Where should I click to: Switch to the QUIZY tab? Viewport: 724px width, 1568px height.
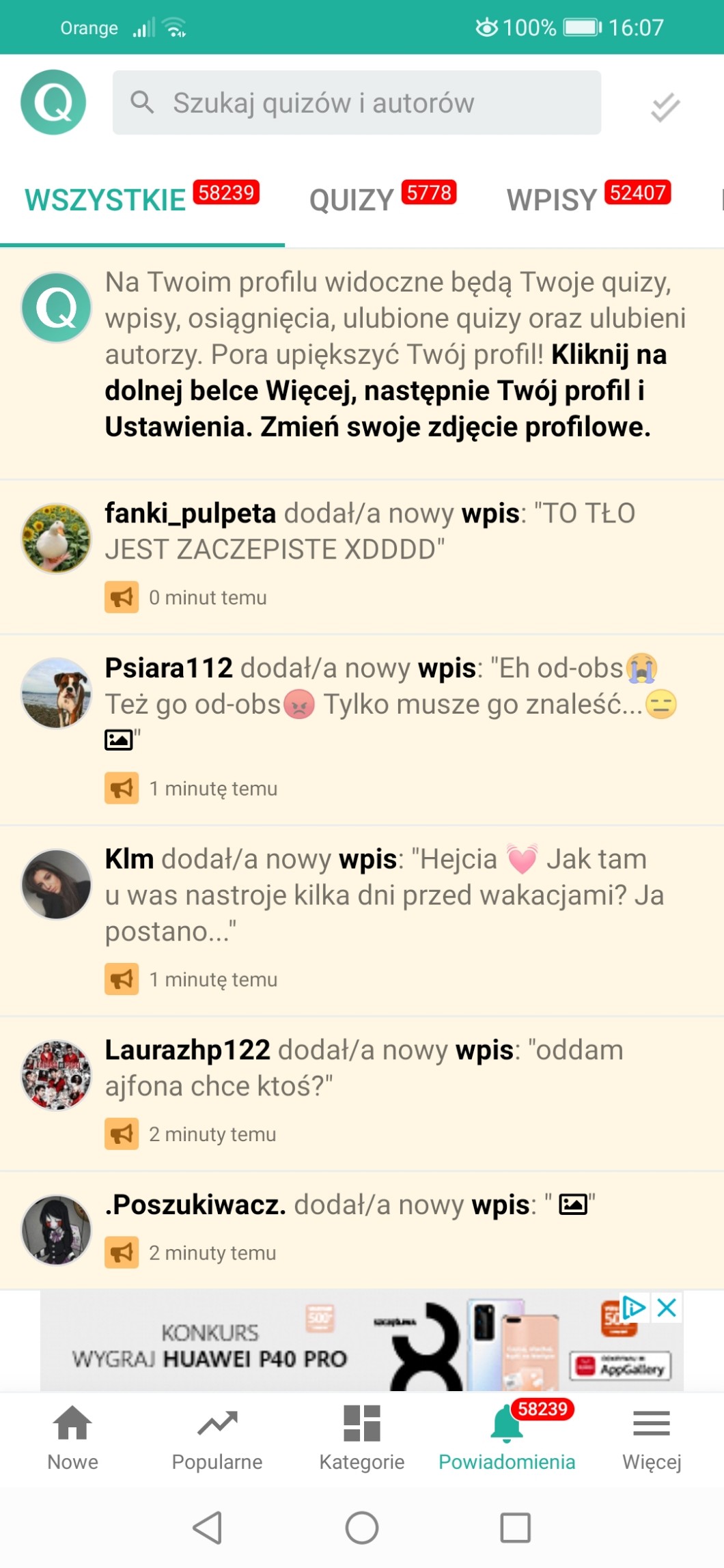pos(381,199)
